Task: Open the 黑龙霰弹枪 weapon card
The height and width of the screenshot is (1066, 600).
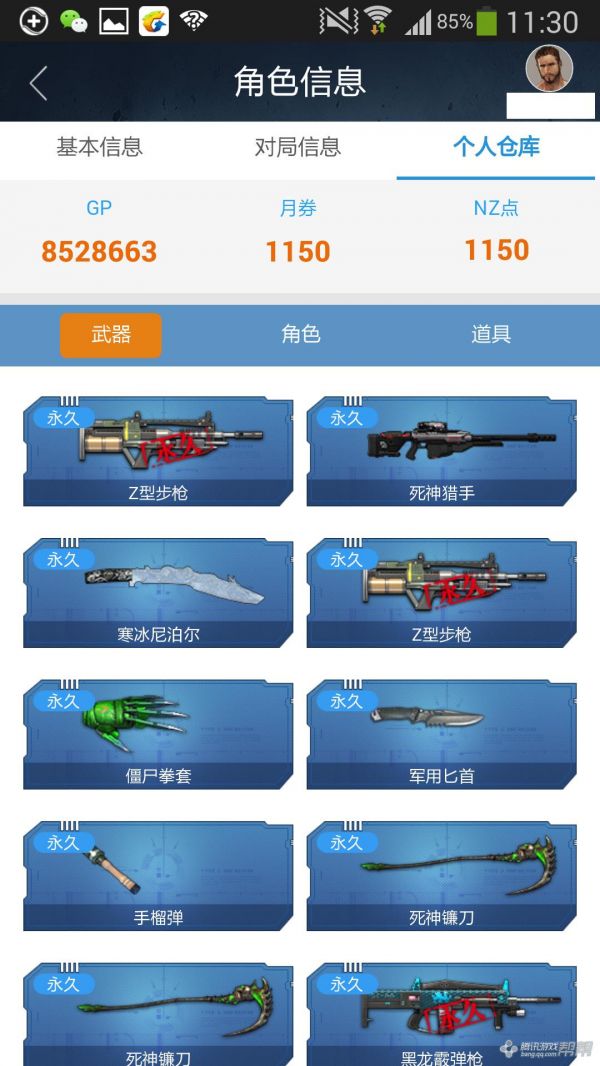Action: point(441,1013)
